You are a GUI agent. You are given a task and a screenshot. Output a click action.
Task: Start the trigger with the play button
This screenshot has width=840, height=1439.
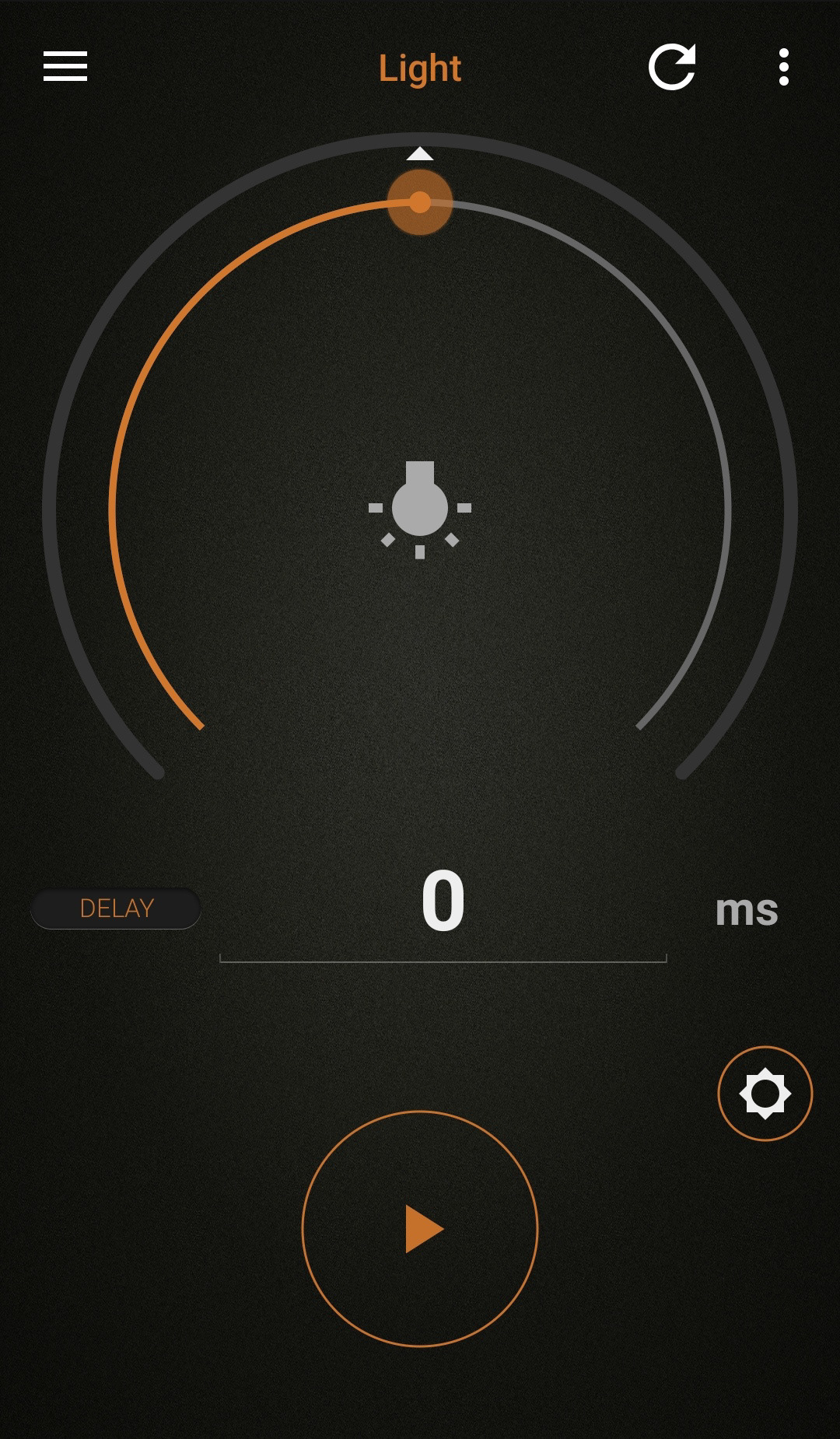tap(420, 1229)
